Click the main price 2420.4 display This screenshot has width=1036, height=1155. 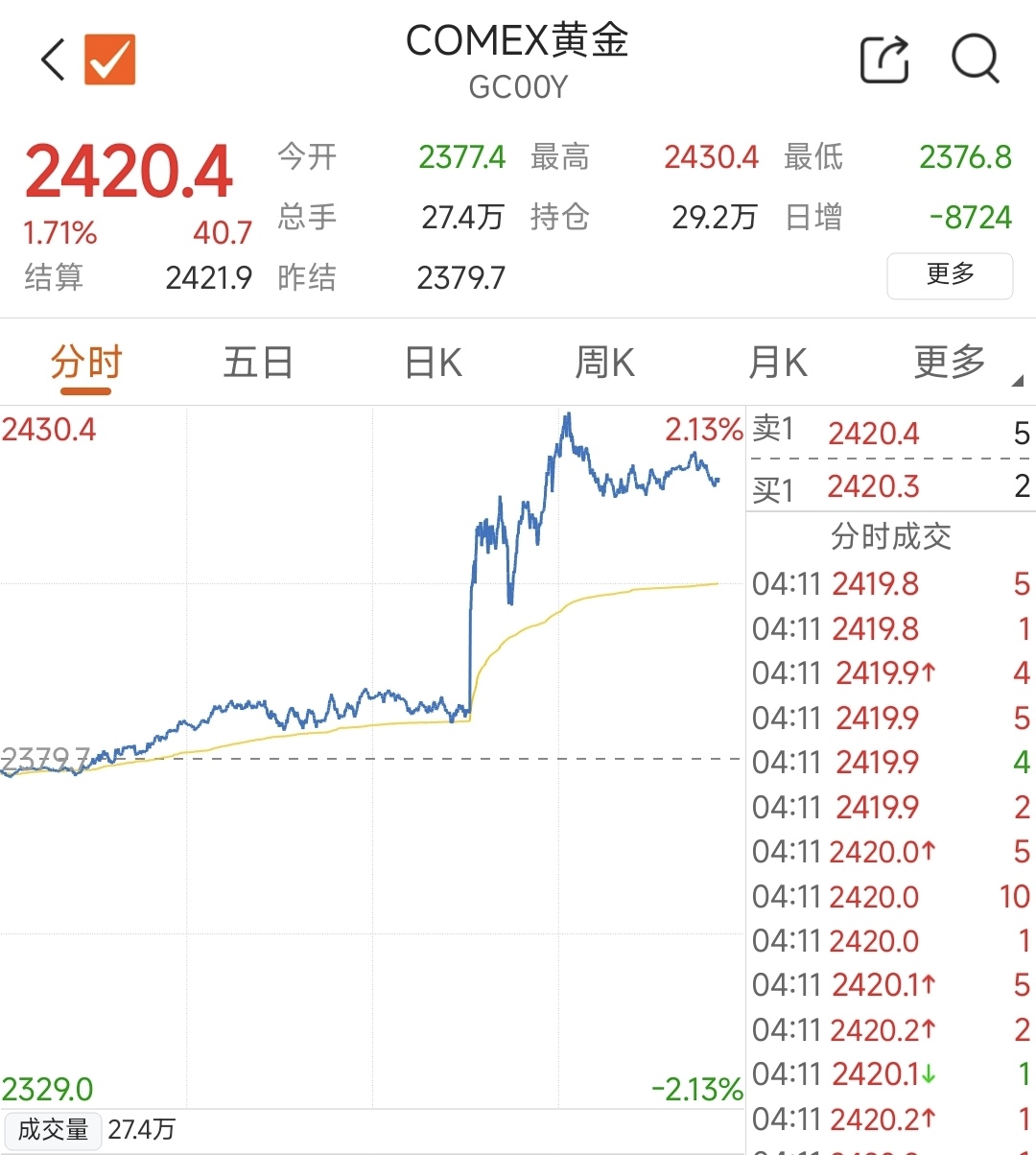click(131, 171)
